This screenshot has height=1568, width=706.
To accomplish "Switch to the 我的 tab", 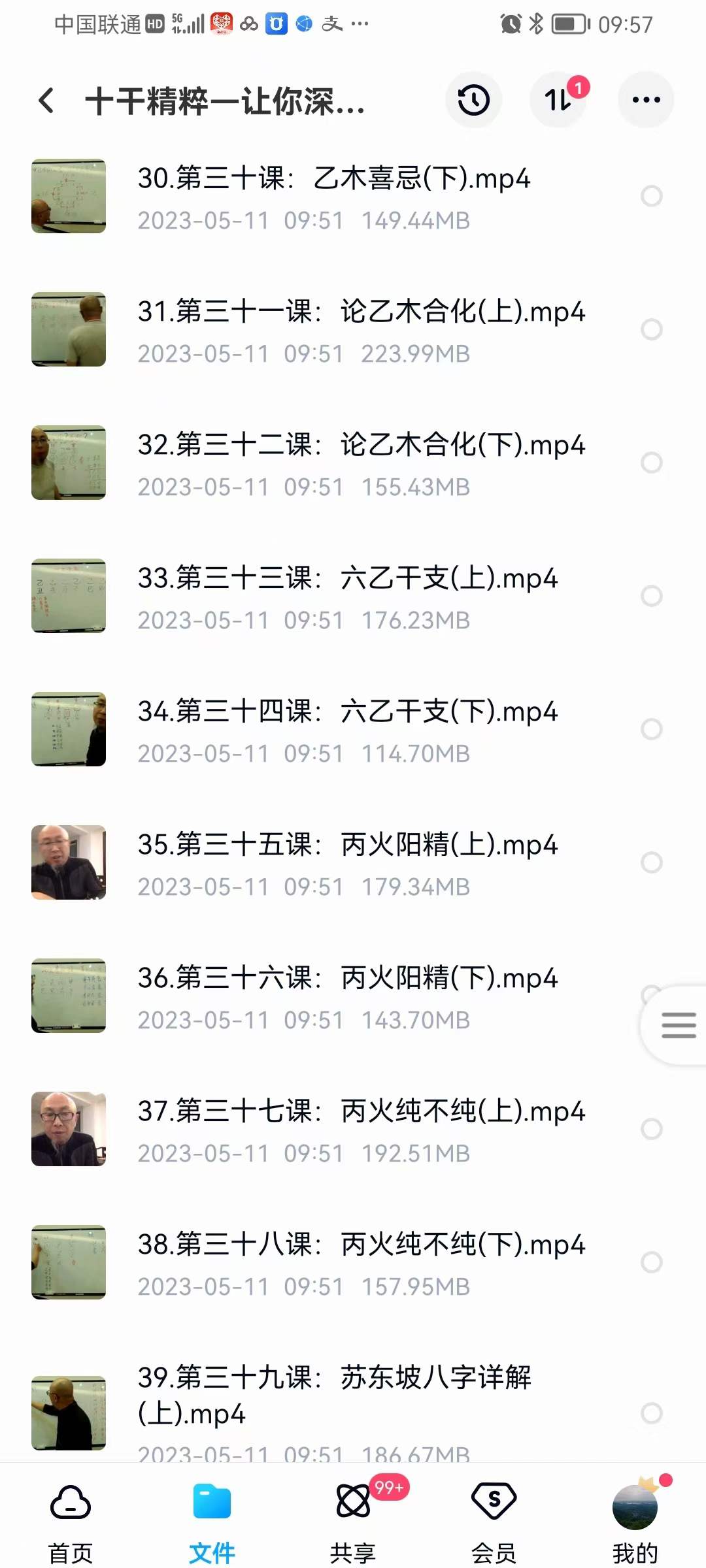I will [x=635, y=1516].
